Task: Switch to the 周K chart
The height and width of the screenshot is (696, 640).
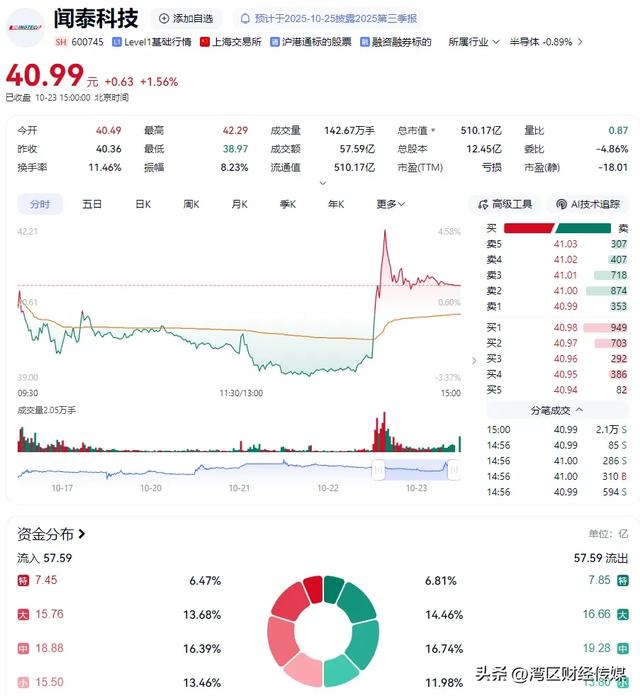Action: (x=191, y=204)
